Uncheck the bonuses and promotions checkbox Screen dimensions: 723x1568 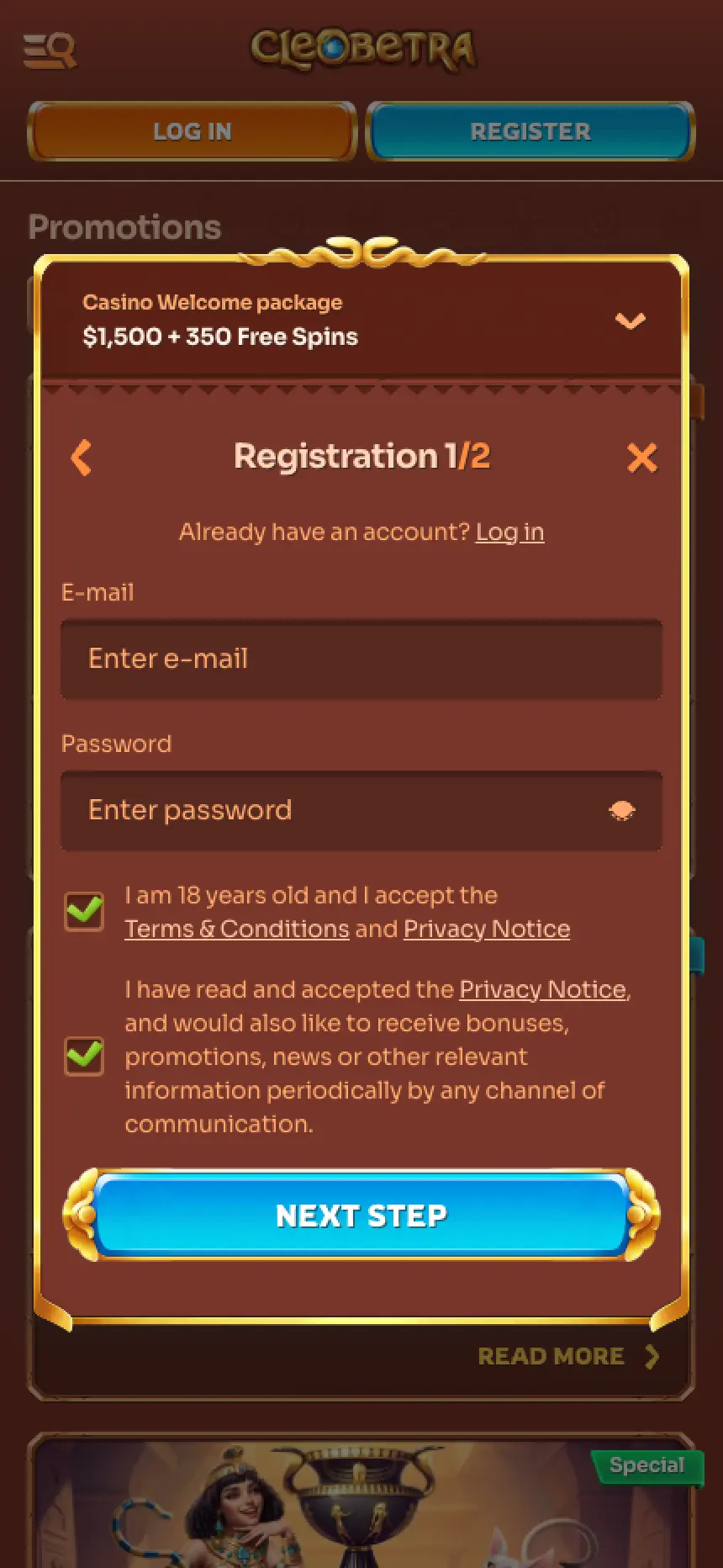point(85,1056)
